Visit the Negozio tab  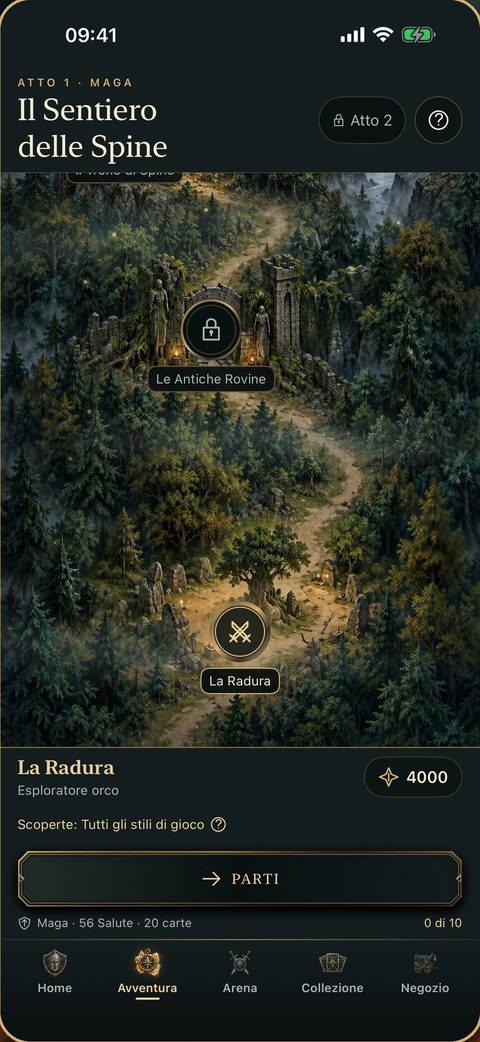425,973
